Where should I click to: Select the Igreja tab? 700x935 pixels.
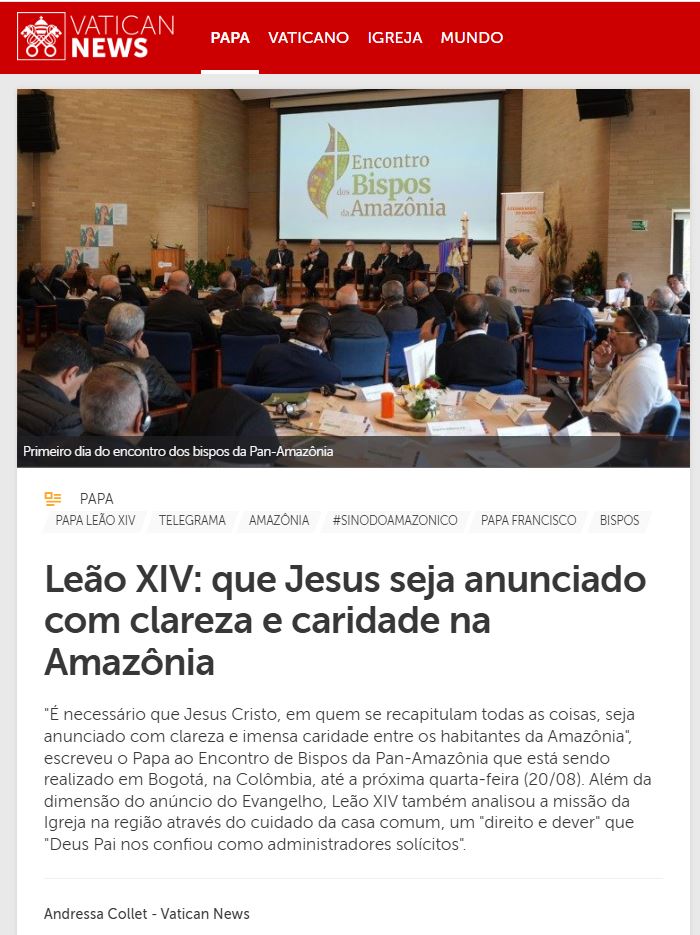(395, 38)
